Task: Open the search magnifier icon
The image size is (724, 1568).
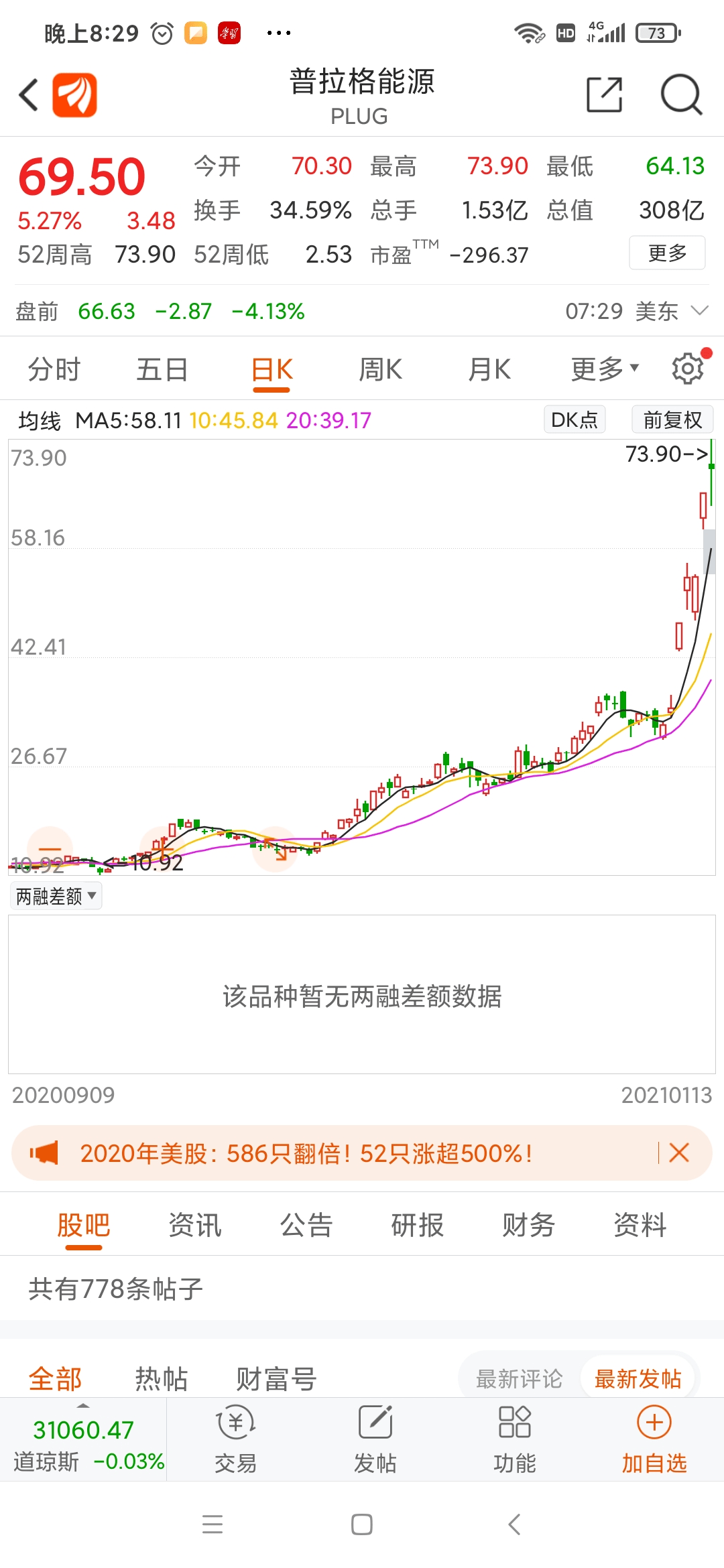Action: [681, 94]
